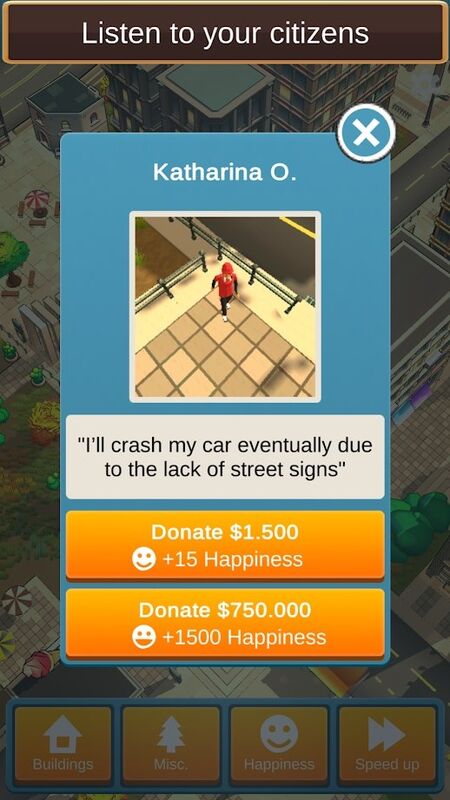
Task: Open the Happiness menu
Action: click(279, 744)
